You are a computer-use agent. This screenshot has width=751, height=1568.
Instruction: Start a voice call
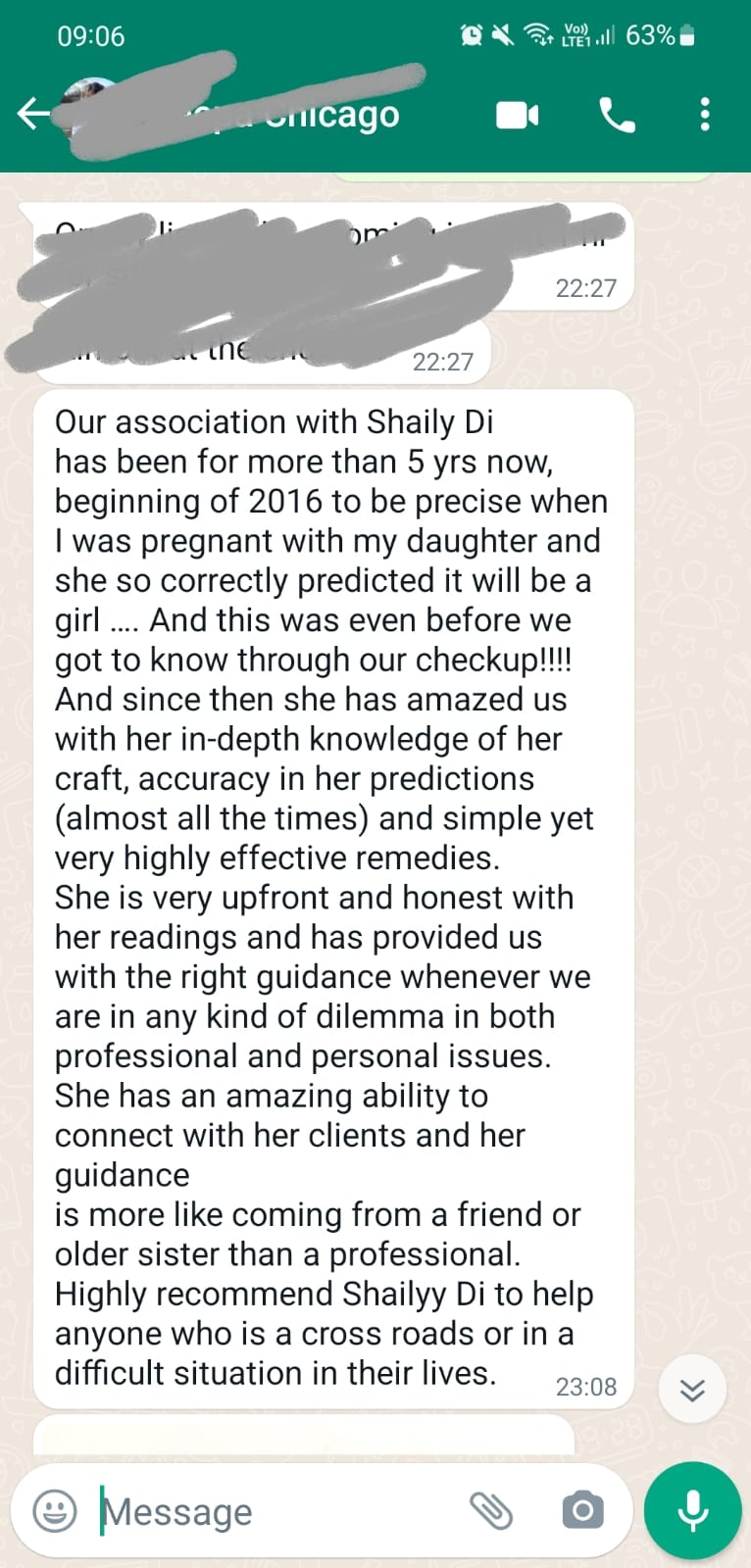(x=617, y=116)
